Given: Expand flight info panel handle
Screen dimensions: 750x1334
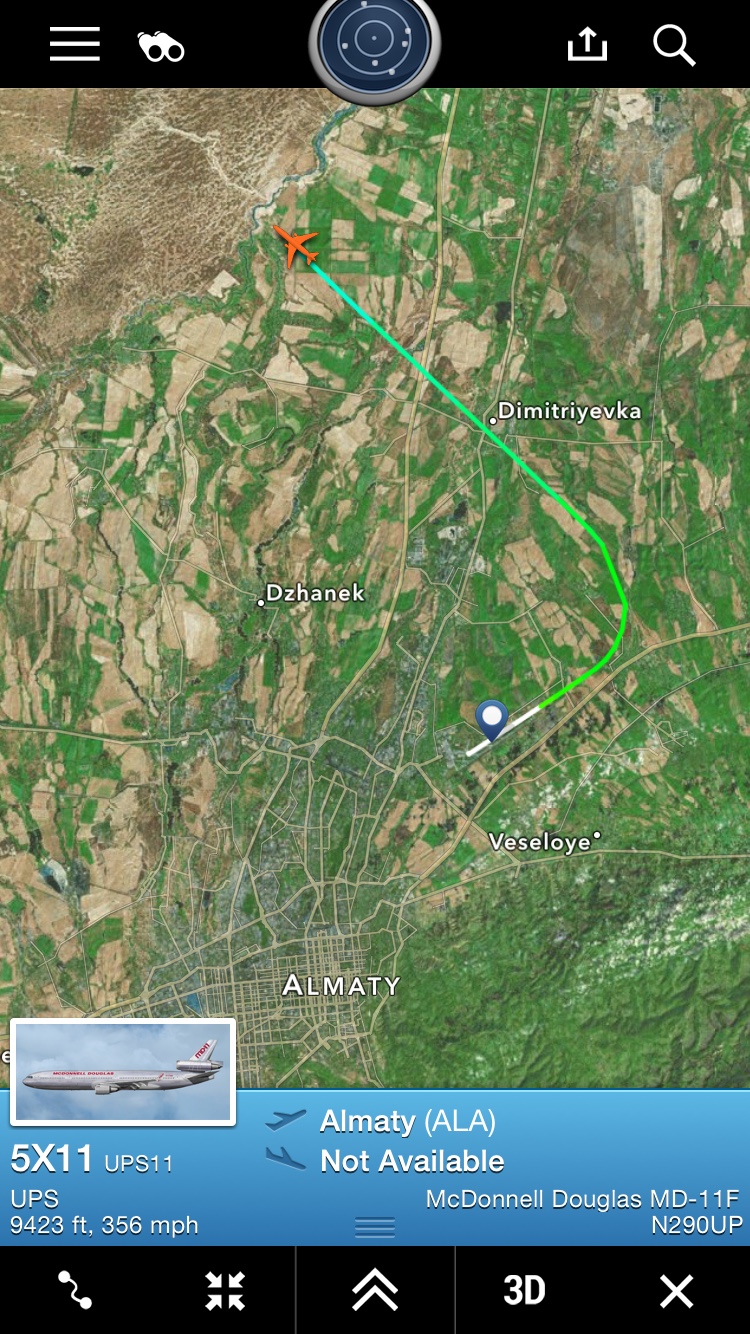Looking at the screenshot, I should point(375,1228).
